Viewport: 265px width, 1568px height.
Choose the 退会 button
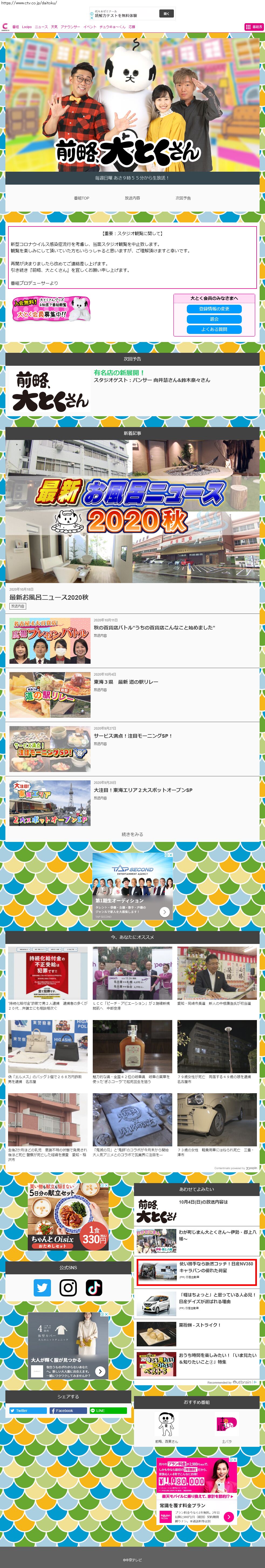(x=214, y=319)
